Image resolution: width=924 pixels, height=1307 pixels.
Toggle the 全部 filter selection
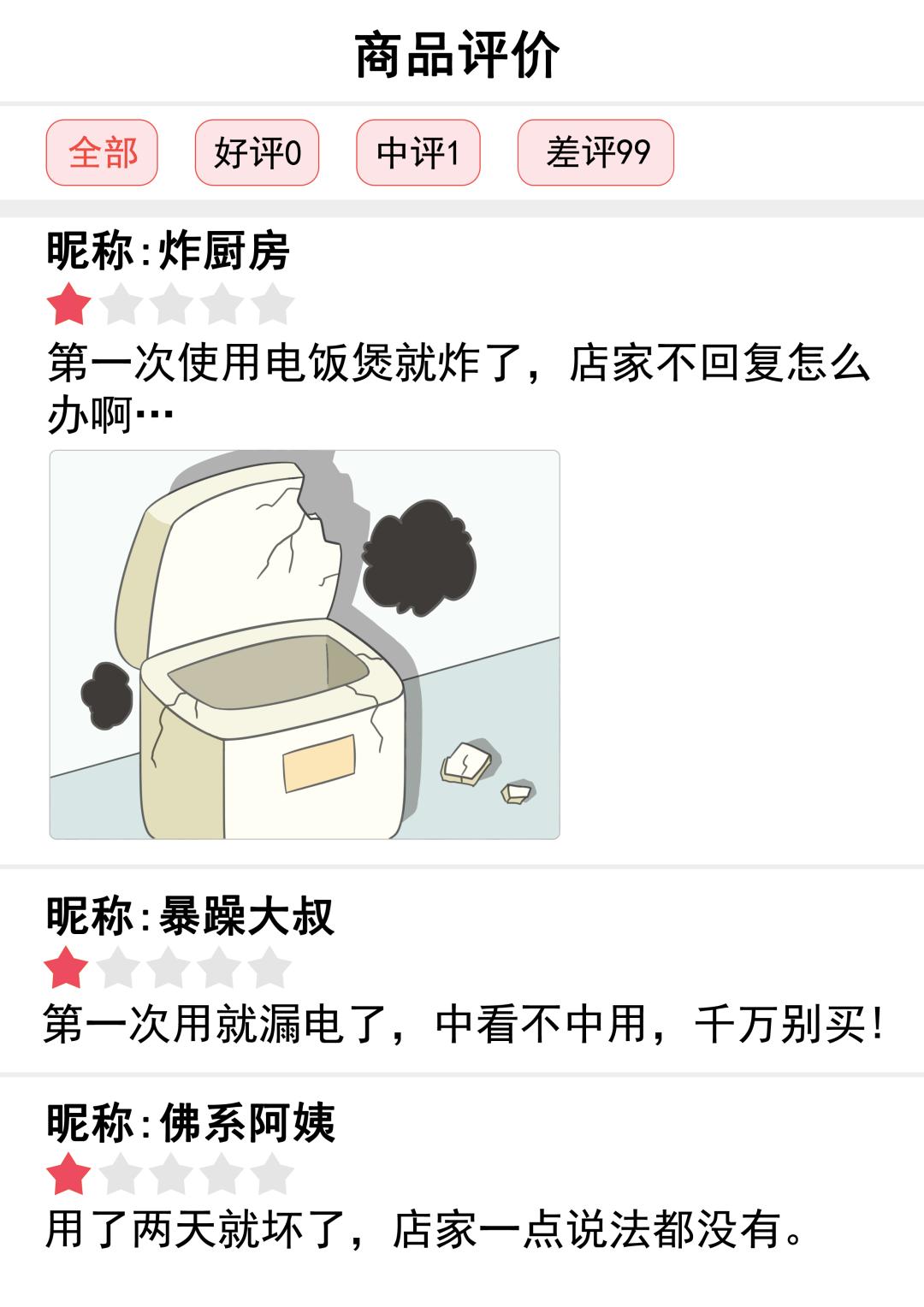point(103,153)
